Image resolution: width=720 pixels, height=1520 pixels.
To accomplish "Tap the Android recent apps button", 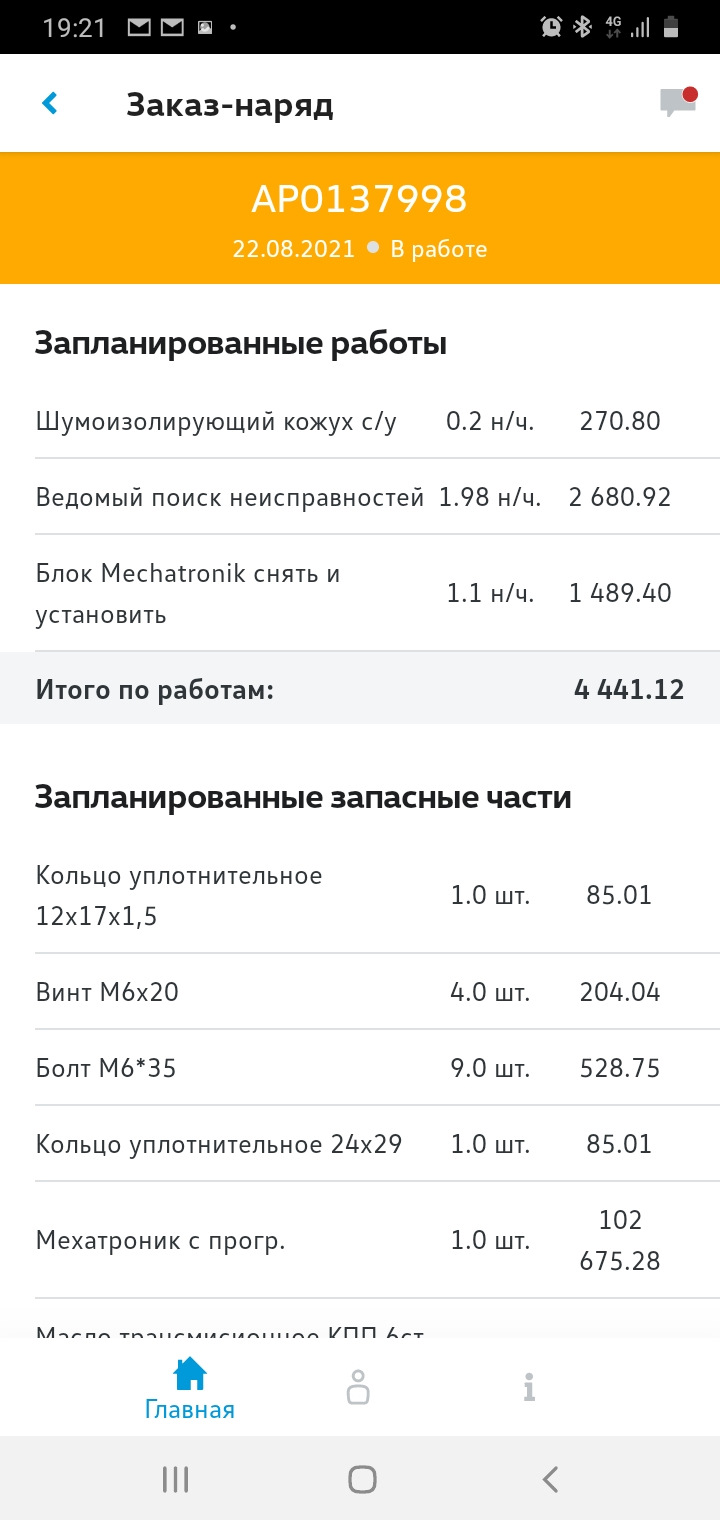I will tap(175, 1480).
